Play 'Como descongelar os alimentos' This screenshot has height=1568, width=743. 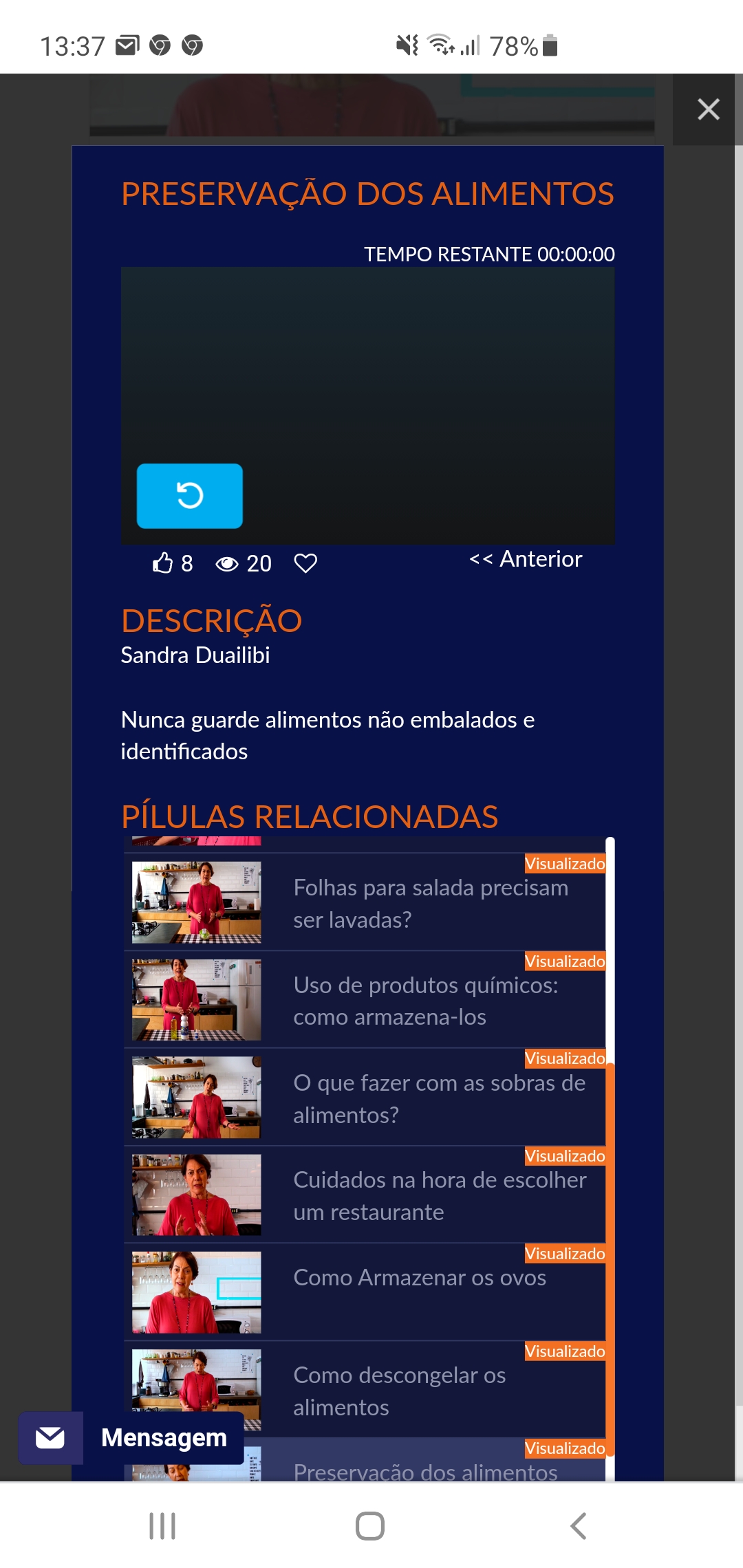[x=365, y=1390]
